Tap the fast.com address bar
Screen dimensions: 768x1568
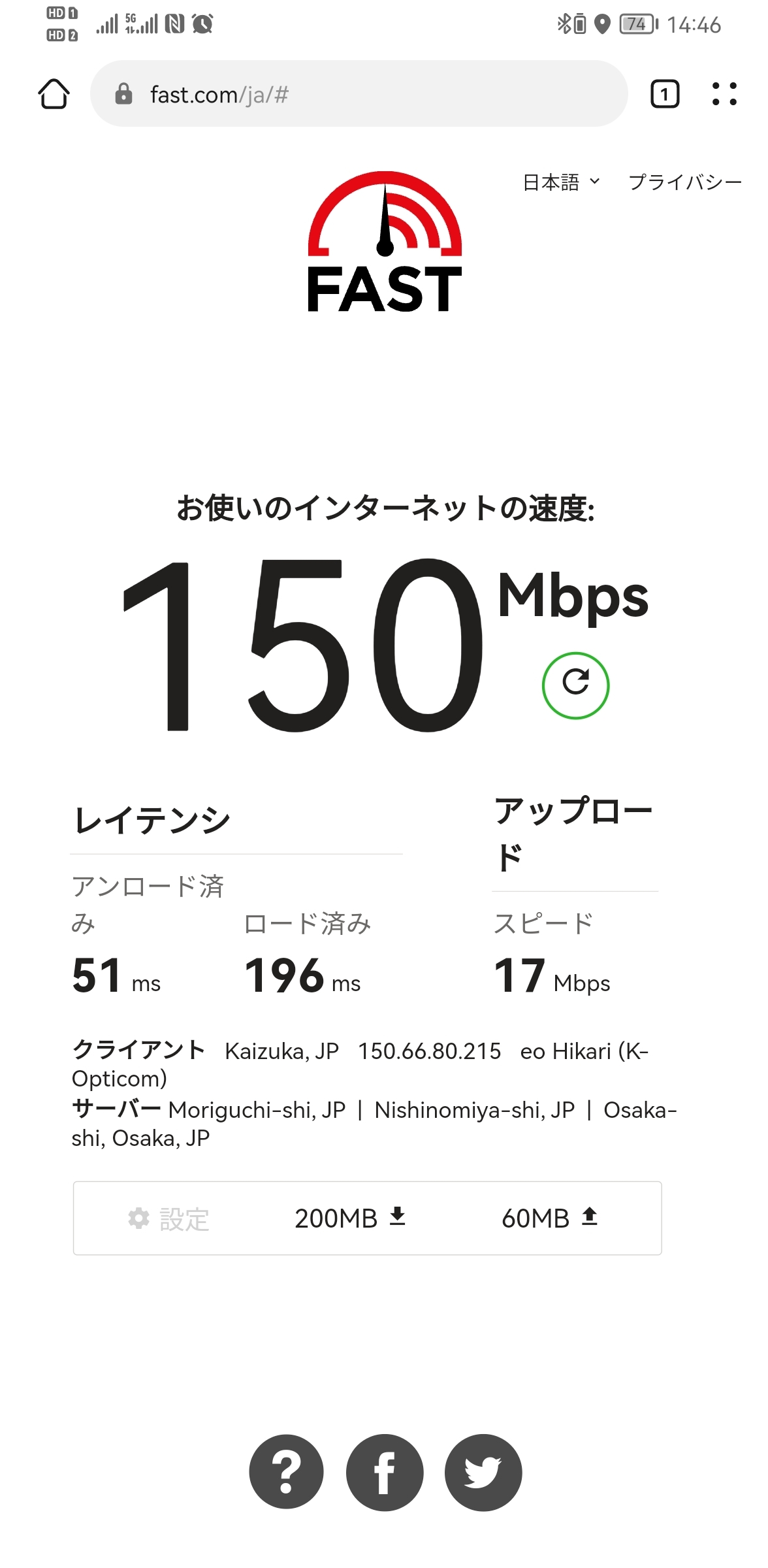pyautogui.click(x=359, y=94)
